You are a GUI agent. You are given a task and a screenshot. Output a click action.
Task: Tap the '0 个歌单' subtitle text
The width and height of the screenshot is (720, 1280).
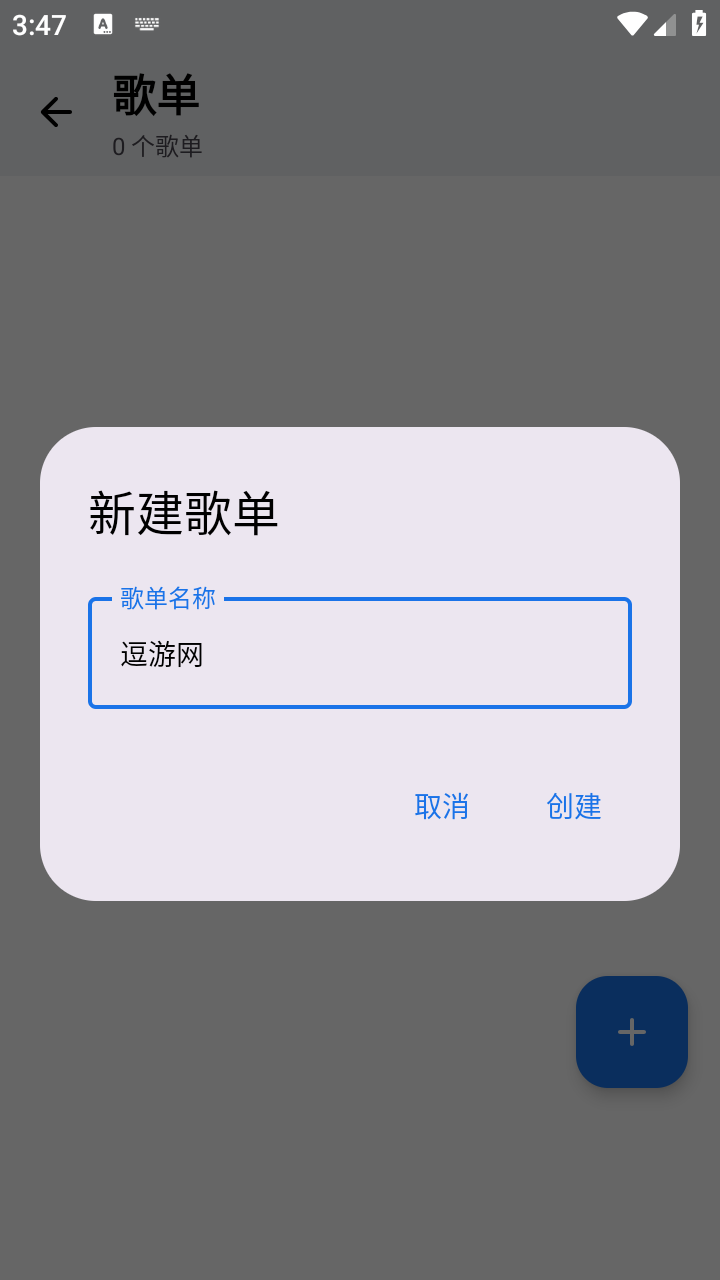point(157,146)
